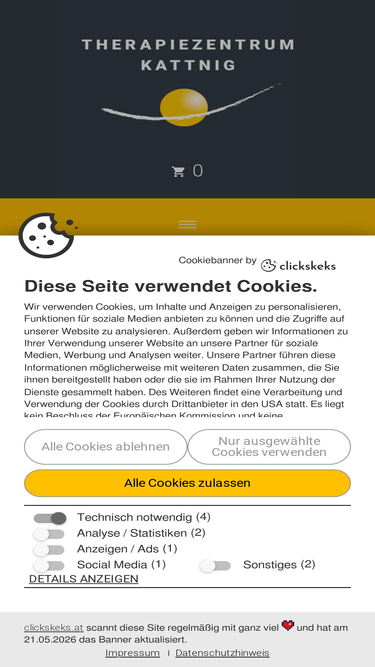Screen dimensions: 375x667
Task: Open the Impressum link
Action: tap(133, 653)
